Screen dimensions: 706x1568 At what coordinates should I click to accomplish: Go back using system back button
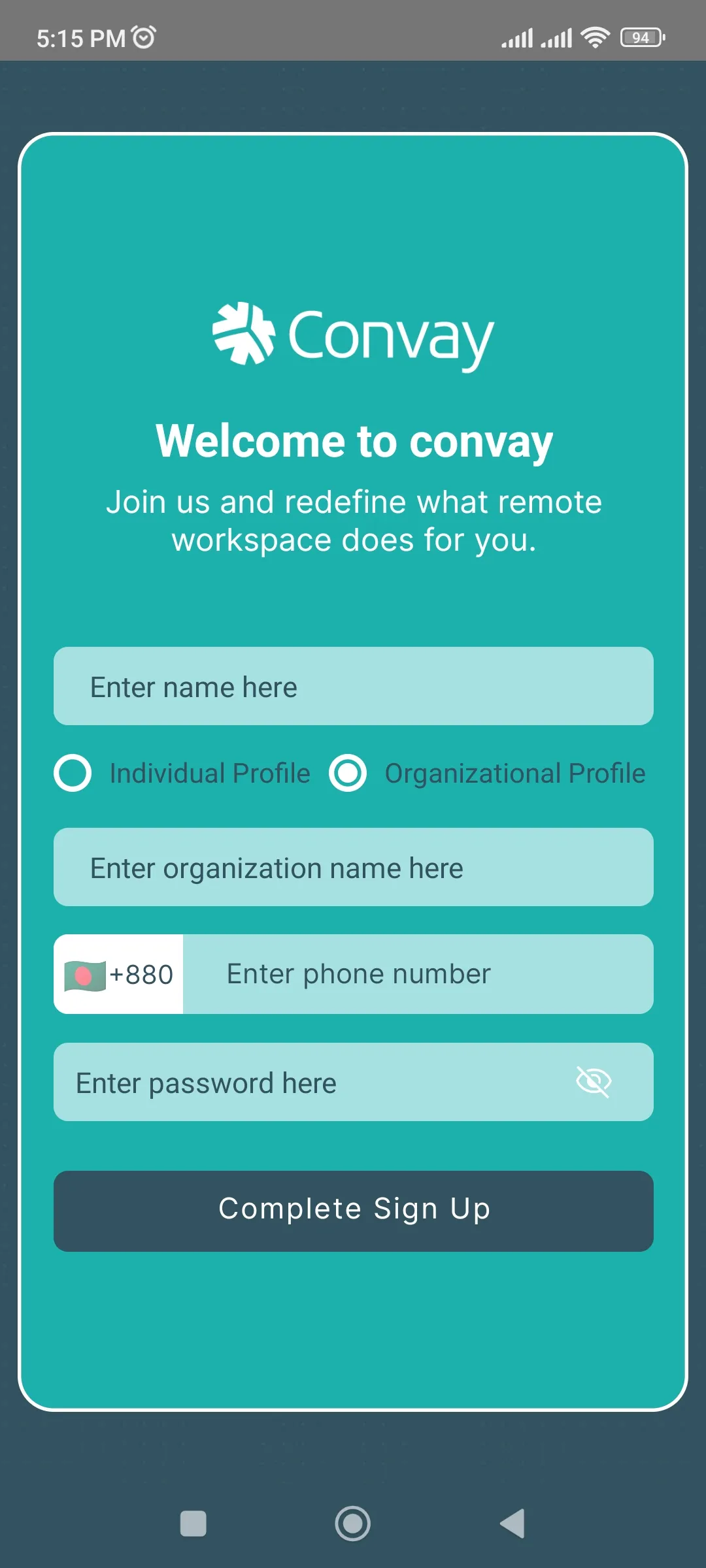513,1524
